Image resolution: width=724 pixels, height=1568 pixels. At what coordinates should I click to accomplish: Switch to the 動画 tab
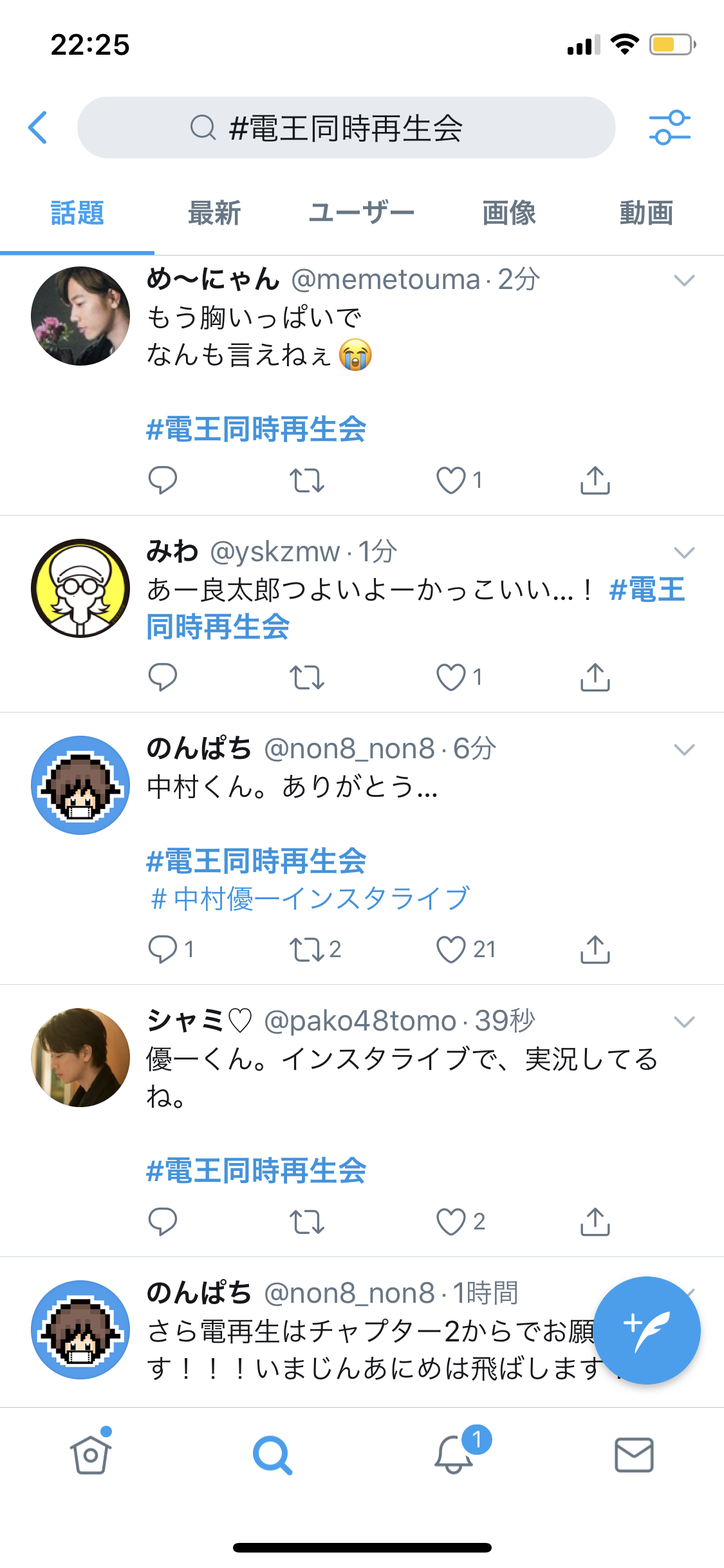pos(646,213)
